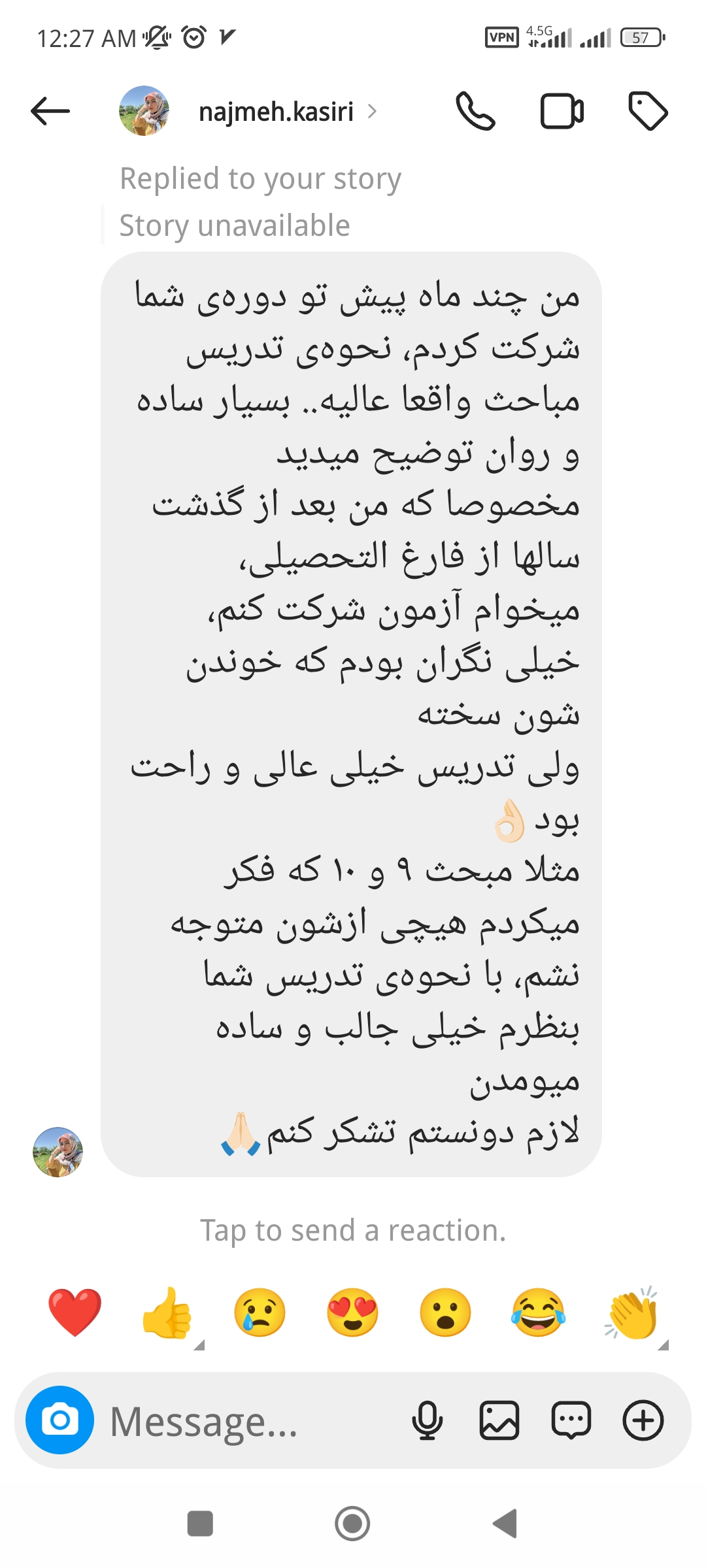
Task: React with the clapping hands emoji
Action: point(633,1313)
